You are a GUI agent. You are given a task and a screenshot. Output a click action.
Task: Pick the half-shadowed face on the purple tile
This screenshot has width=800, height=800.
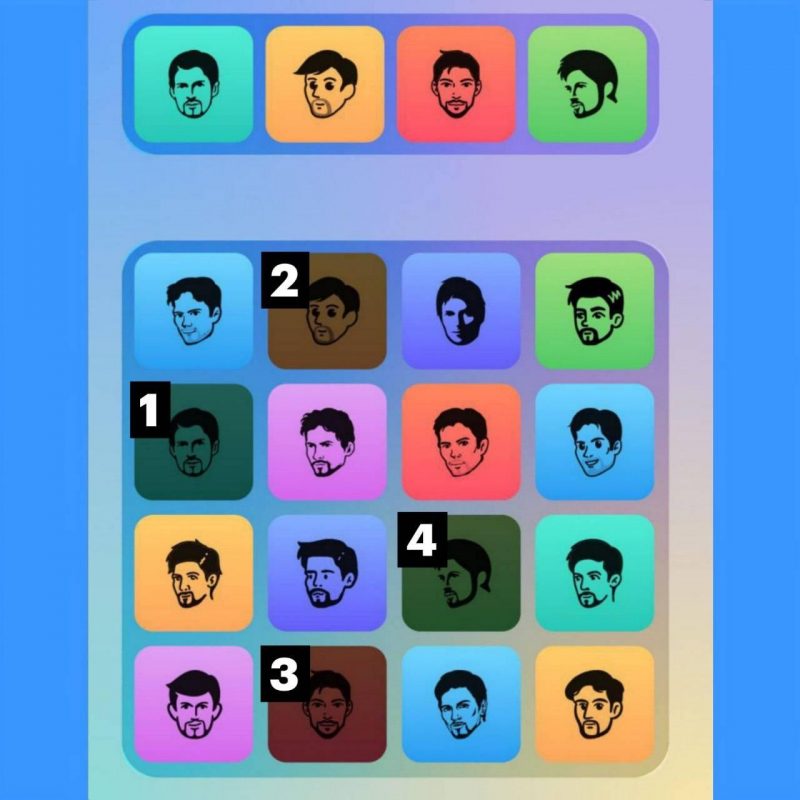coord(461,311)
